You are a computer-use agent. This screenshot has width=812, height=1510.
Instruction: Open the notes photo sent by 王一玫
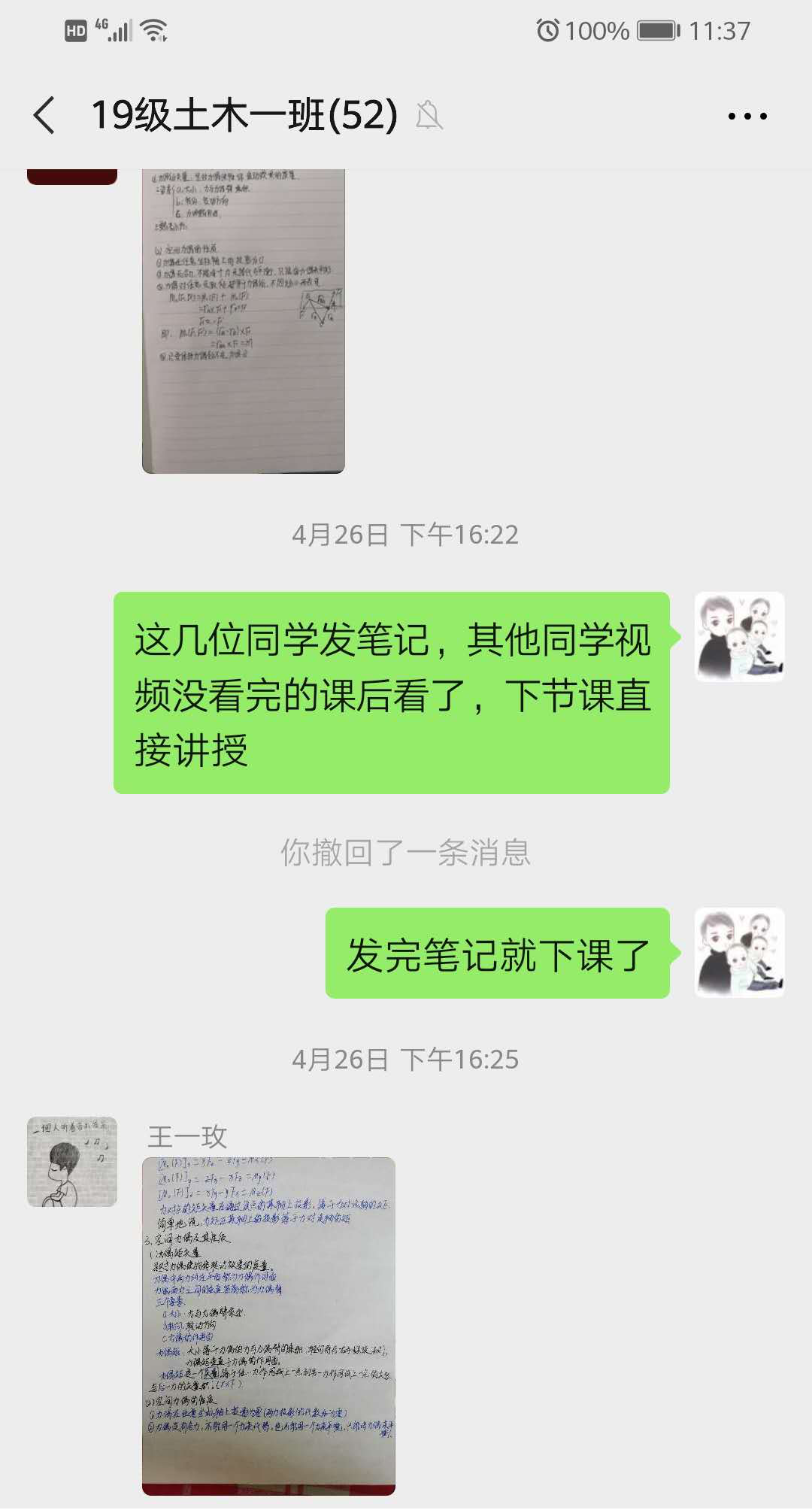point(268,1325)
